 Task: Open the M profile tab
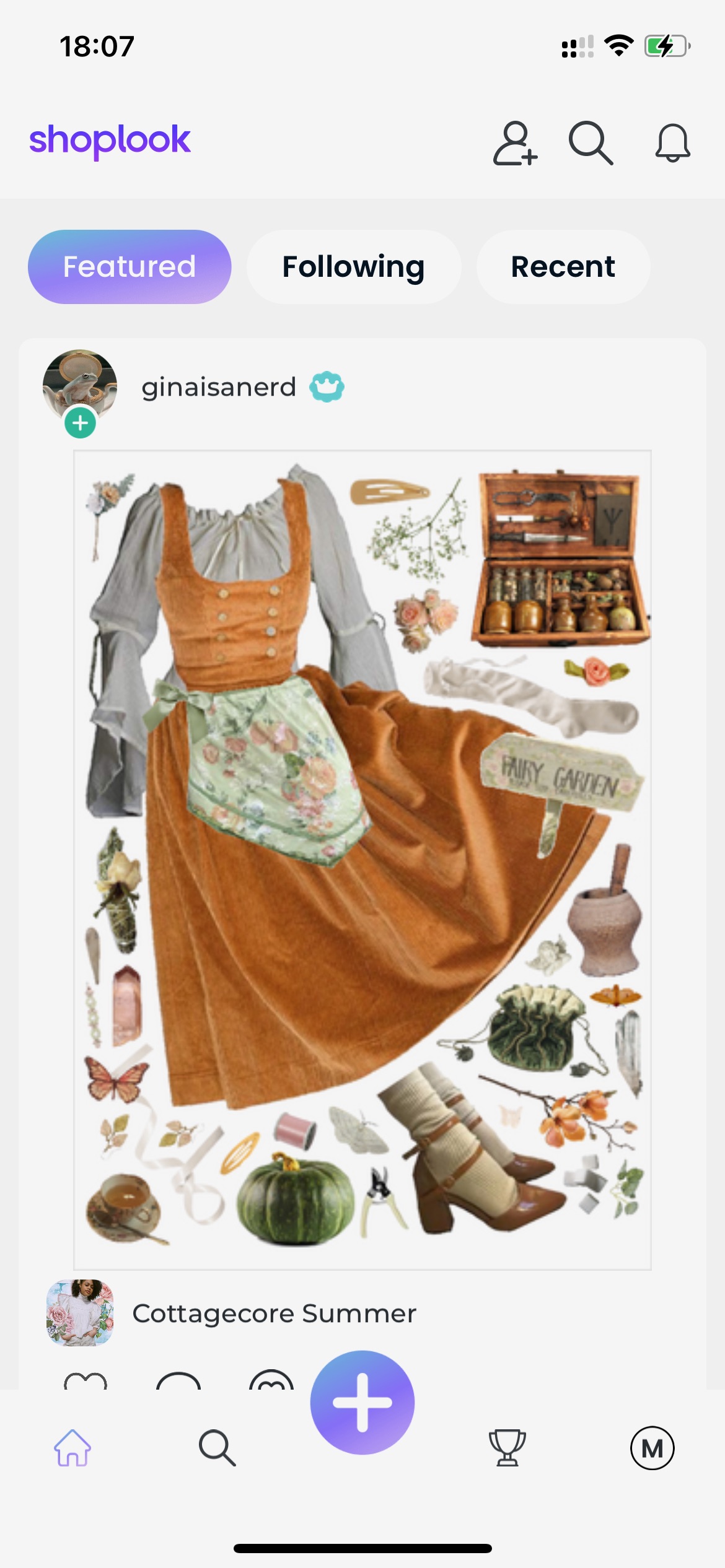click(x=652, y=1448)
